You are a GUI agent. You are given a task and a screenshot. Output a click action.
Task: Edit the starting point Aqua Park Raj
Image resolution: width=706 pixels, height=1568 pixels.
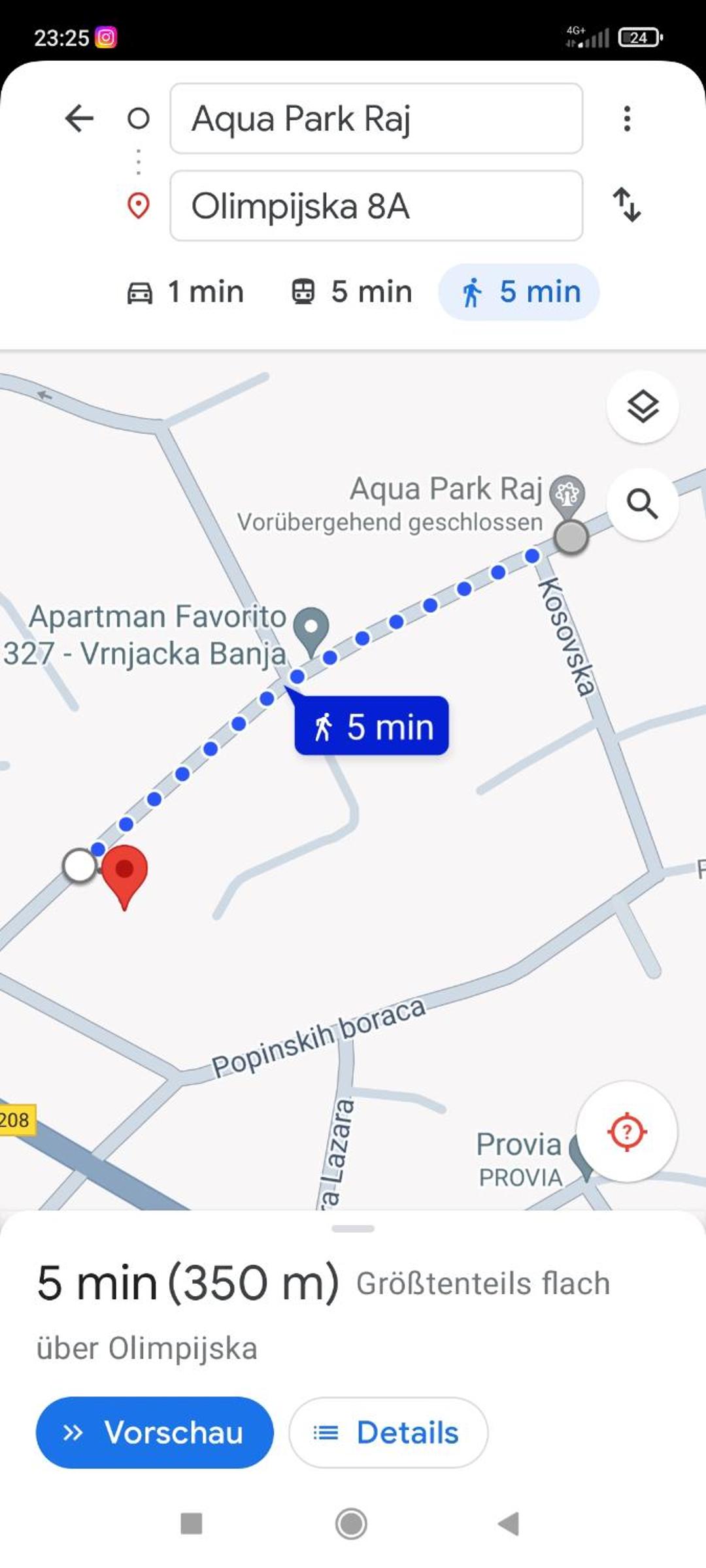(x=377, y=118)
